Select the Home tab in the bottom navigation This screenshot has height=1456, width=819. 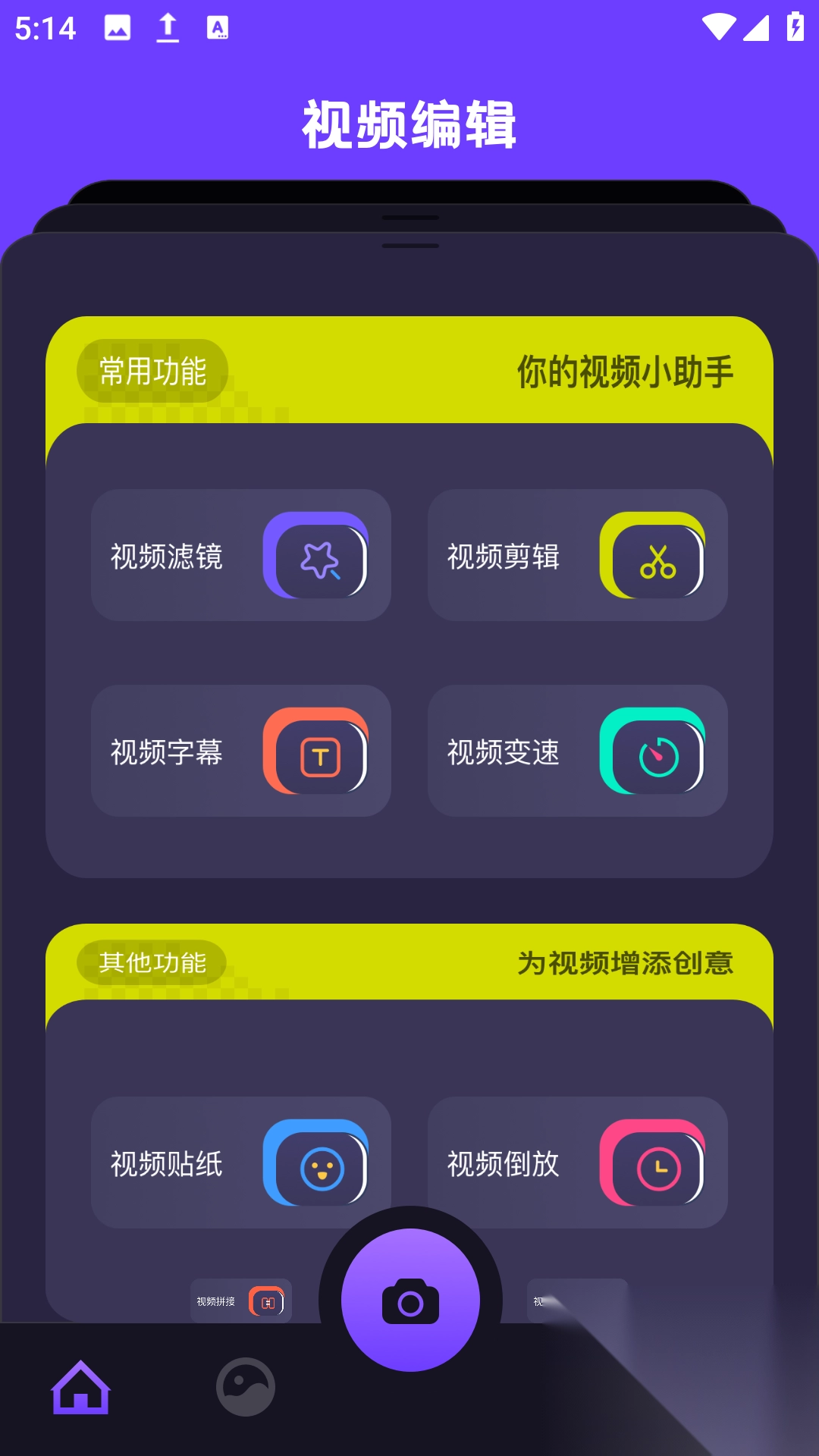[x=81, y=1385]
